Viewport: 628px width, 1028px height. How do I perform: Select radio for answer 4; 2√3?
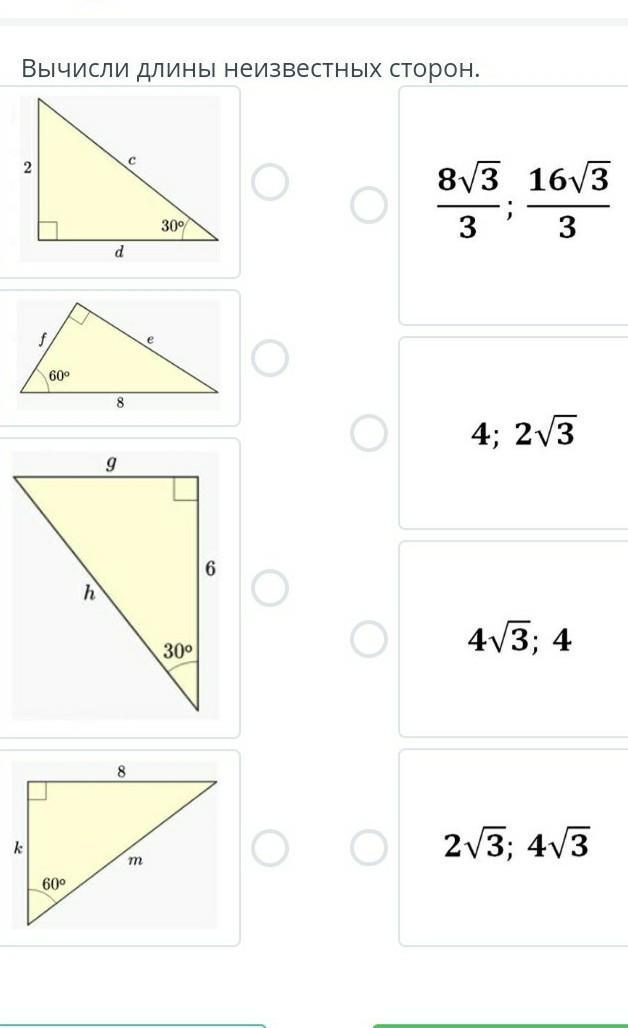click(x=369, y=433)
